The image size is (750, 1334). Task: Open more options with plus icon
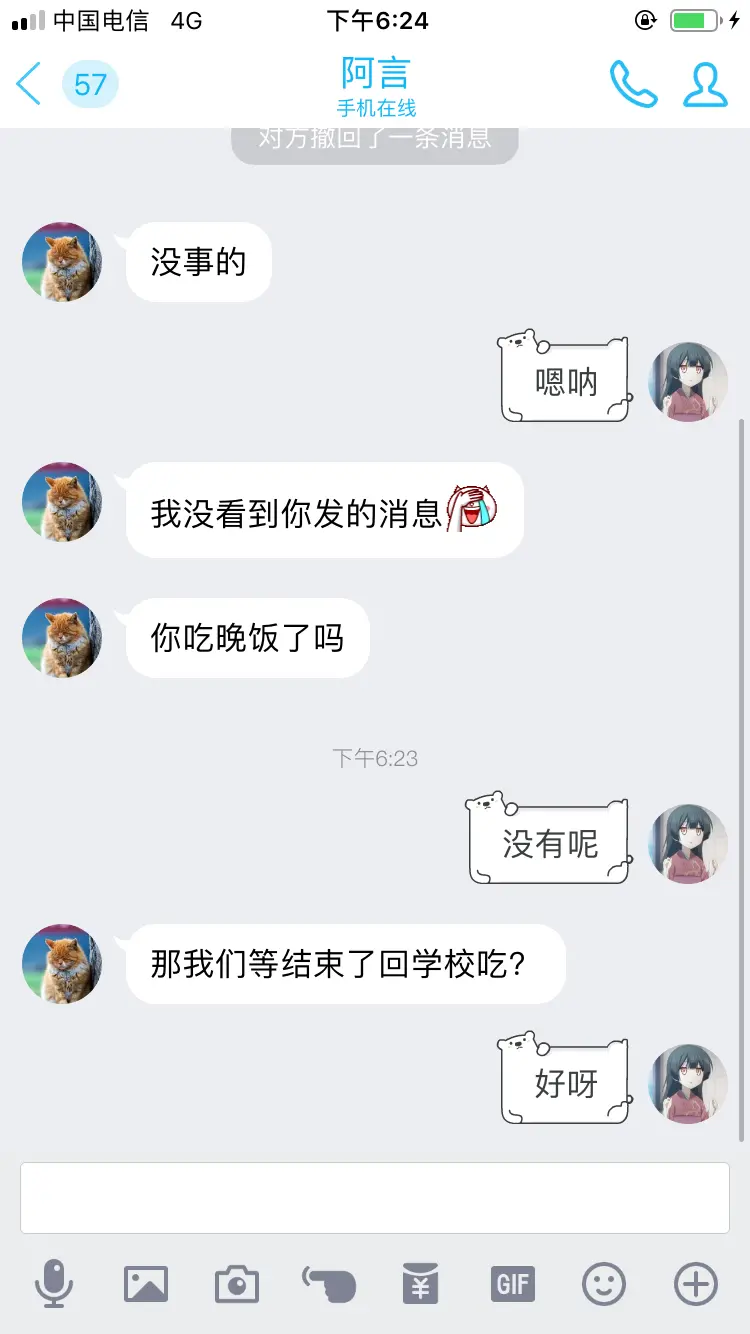696,1283
